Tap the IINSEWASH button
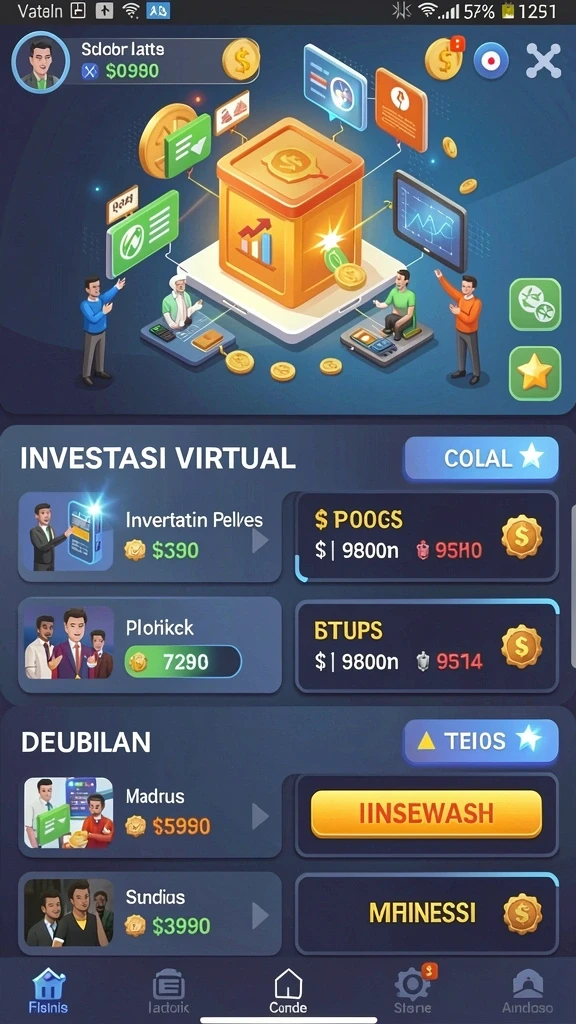 pos(426,814)
